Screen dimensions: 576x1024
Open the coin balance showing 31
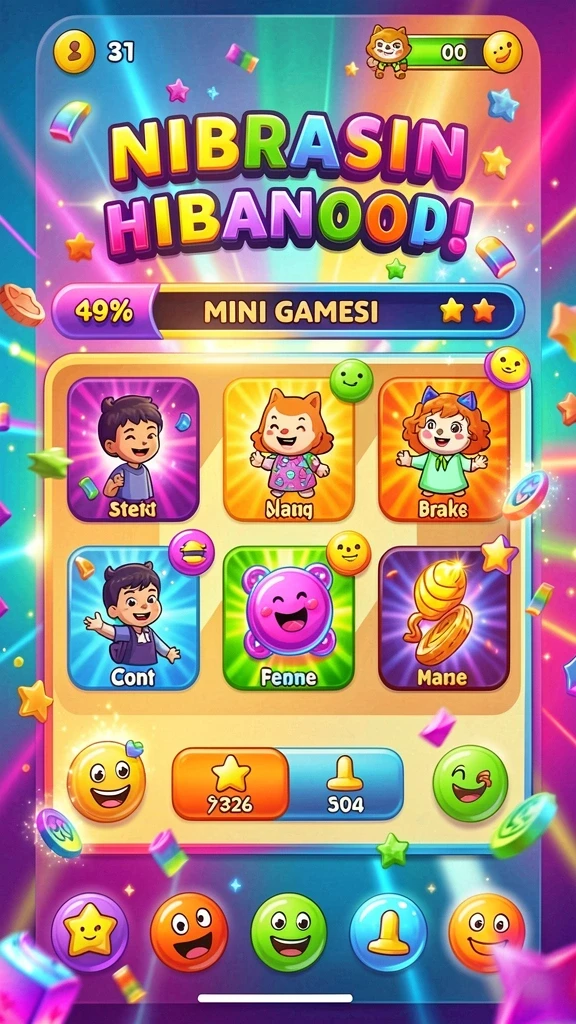(x=95, y=52)
